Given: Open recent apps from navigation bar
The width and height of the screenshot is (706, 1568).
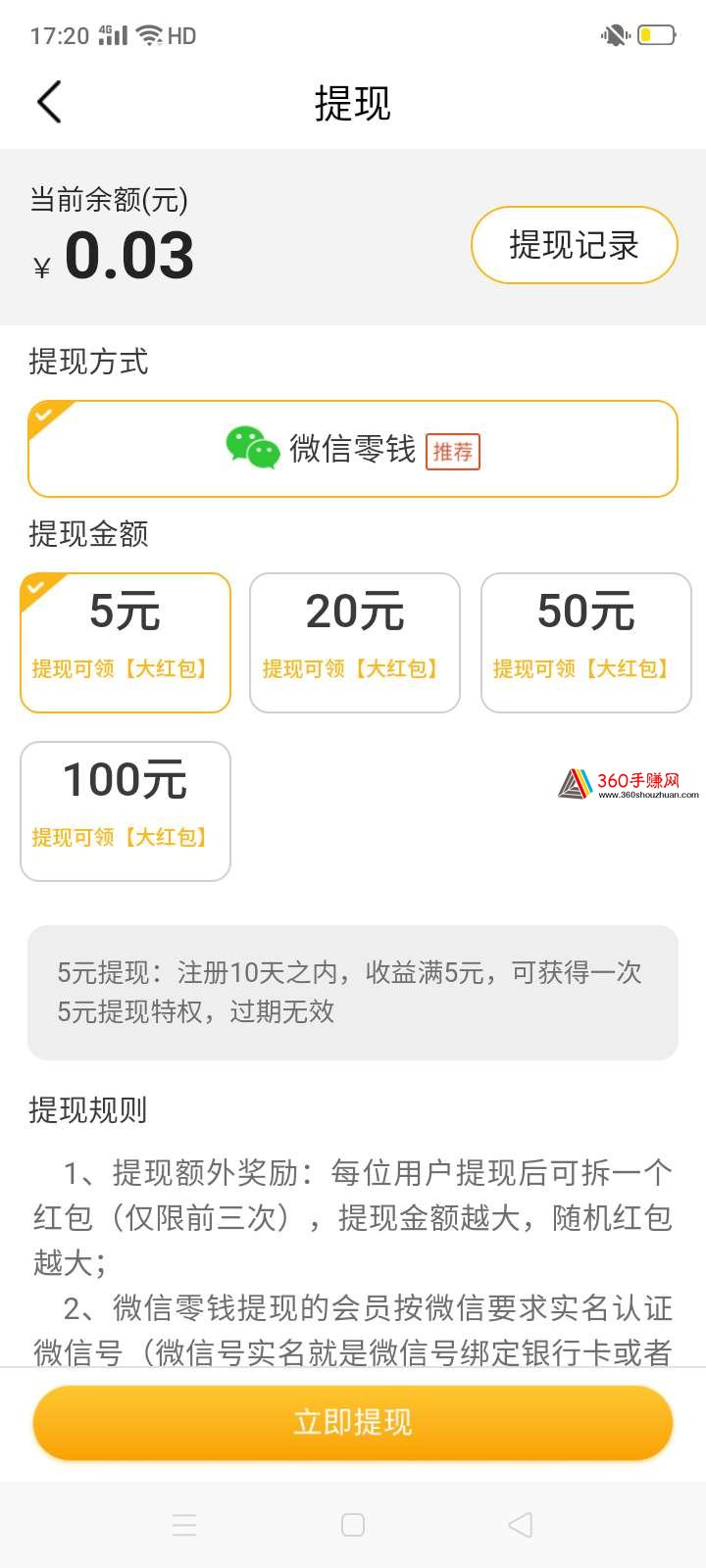Looking at the screenshot, I should (184, 1525).
